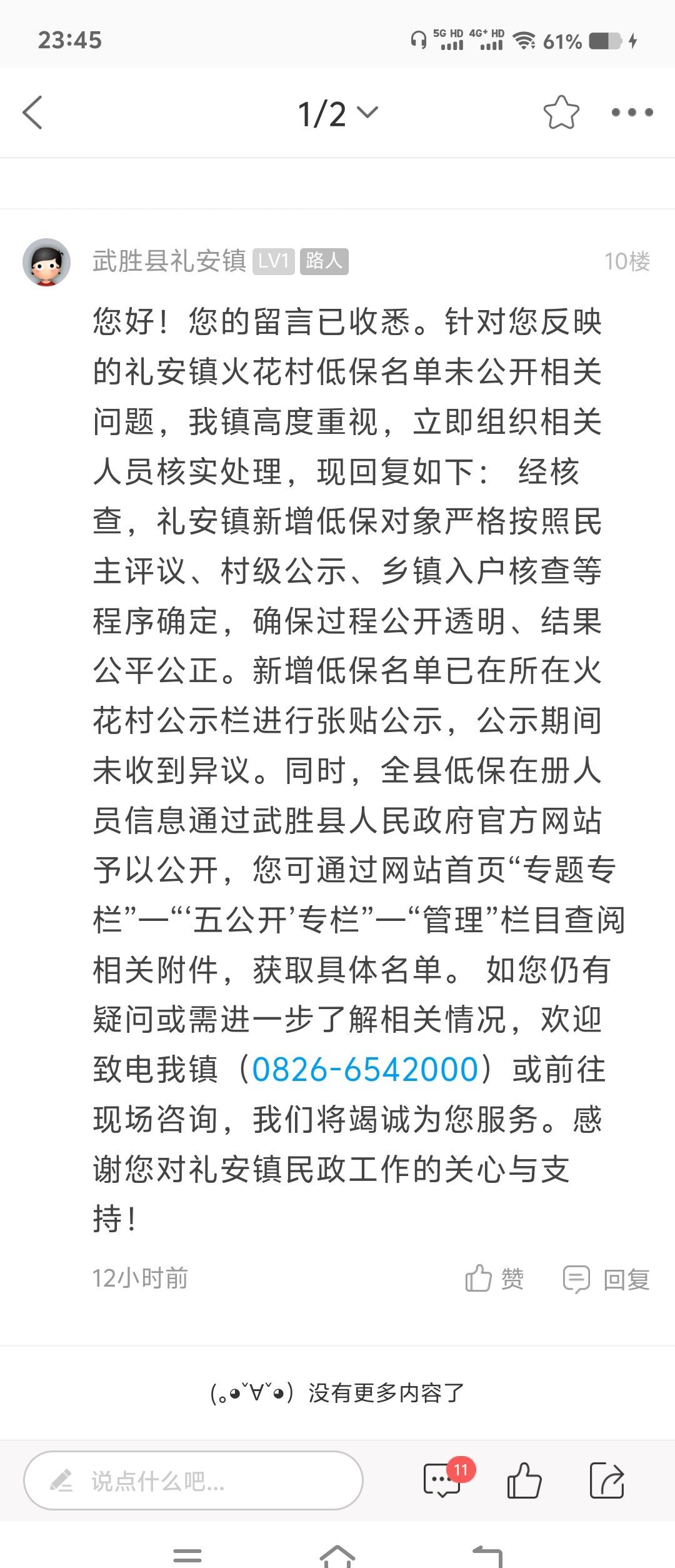The width and height of the screenshot is (675, 1568).
Task: Open the three-dot overflow menu
Action: (x=632, y=113)
